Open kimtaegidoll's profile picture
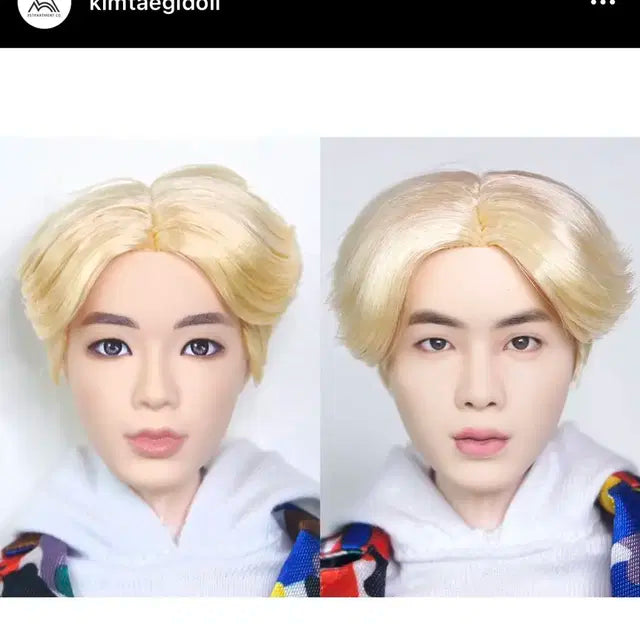 coord(45,8)
